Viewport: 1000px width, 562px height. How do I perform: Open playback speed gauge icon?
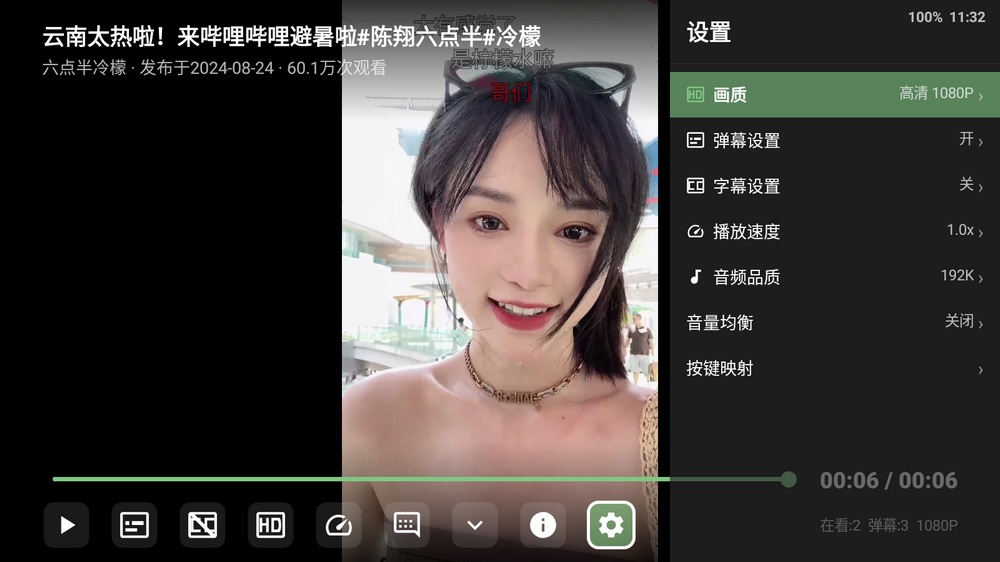pos(339,525)
